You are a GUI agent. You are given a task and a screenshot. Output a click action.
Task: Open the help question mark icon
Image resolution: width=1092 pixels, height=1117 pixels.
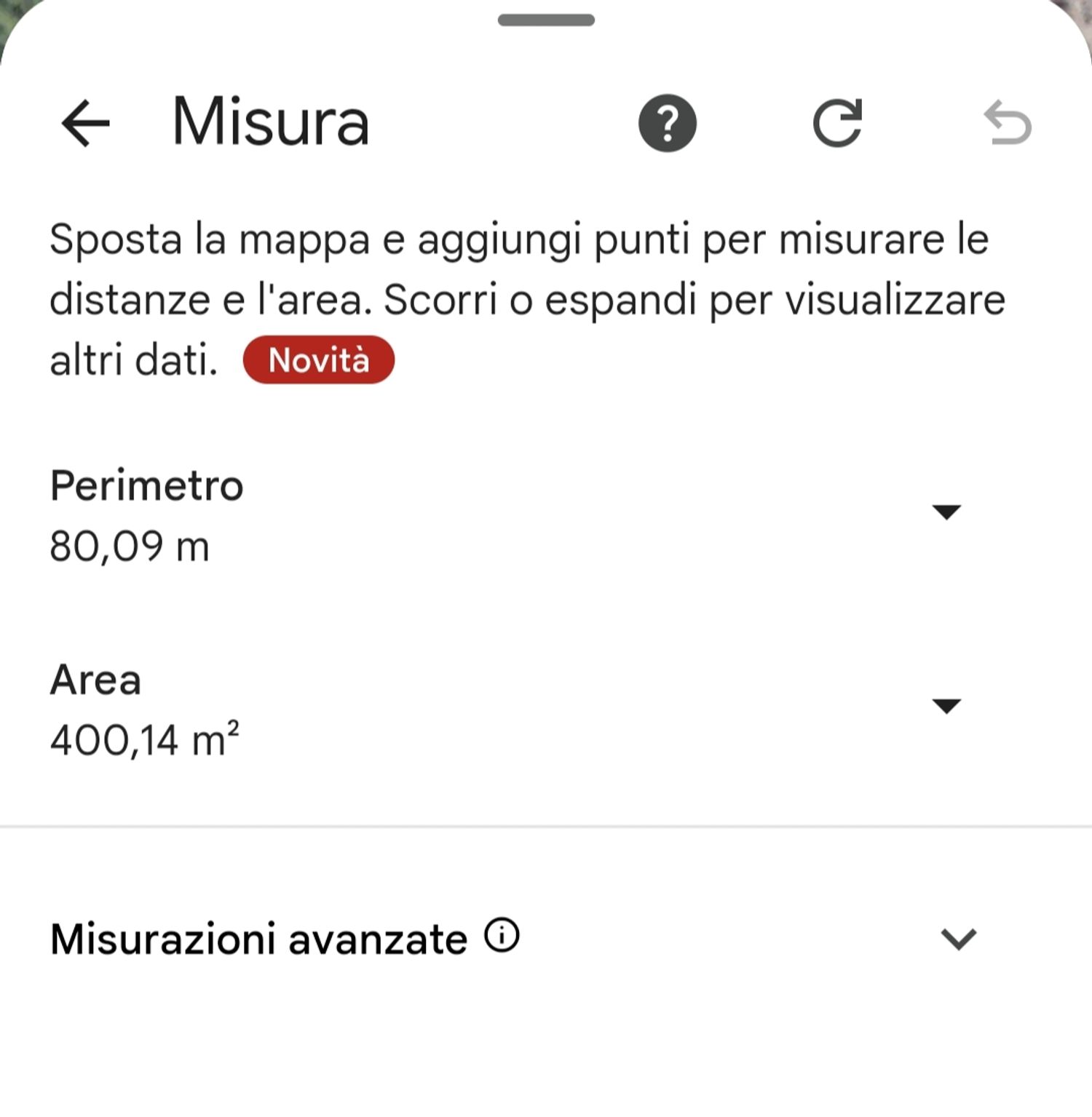click(667, 123)
